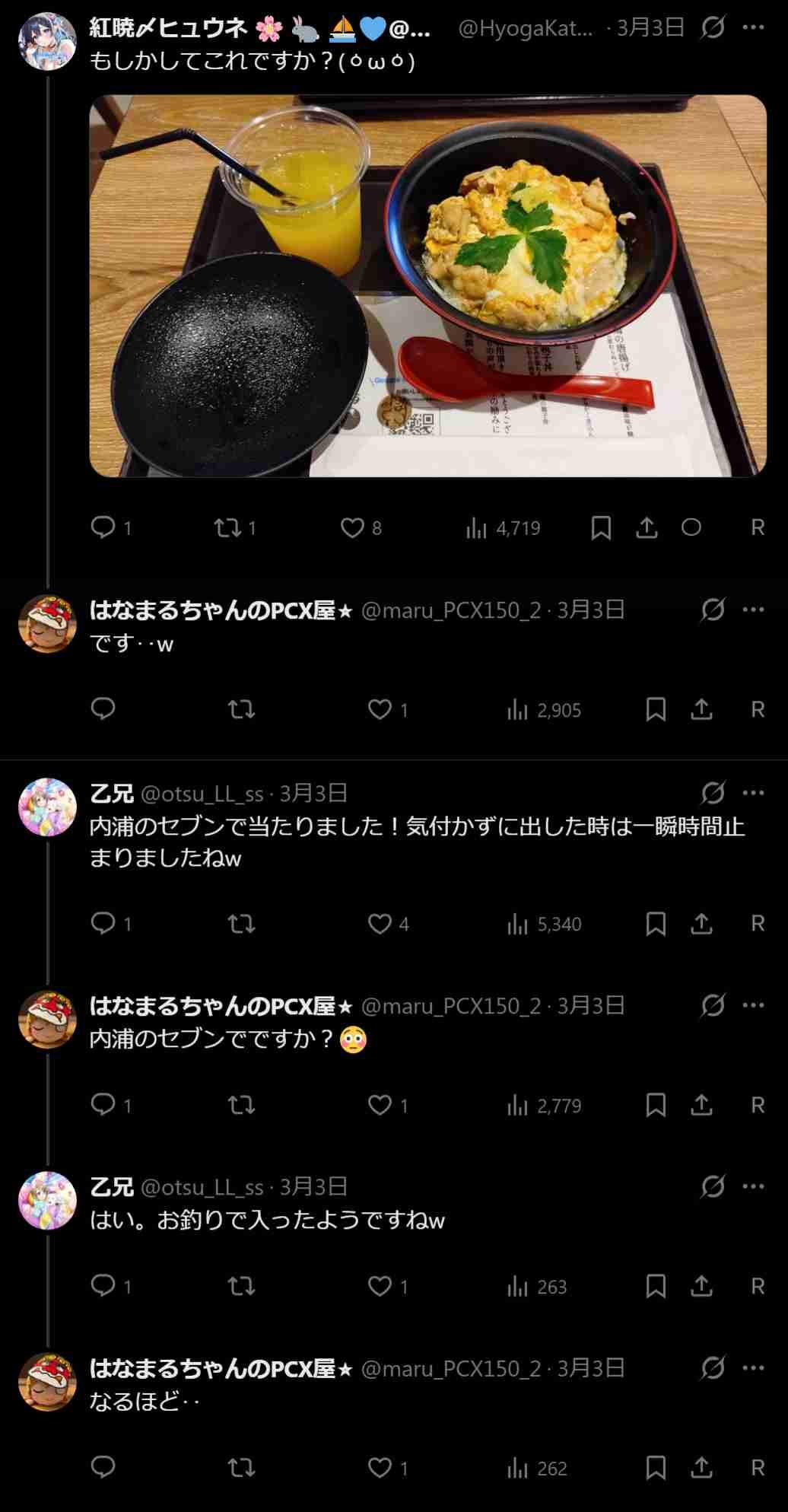Bookmark the なるほど‥ tweet
788x1512 pixels.
pos(656,1467)
